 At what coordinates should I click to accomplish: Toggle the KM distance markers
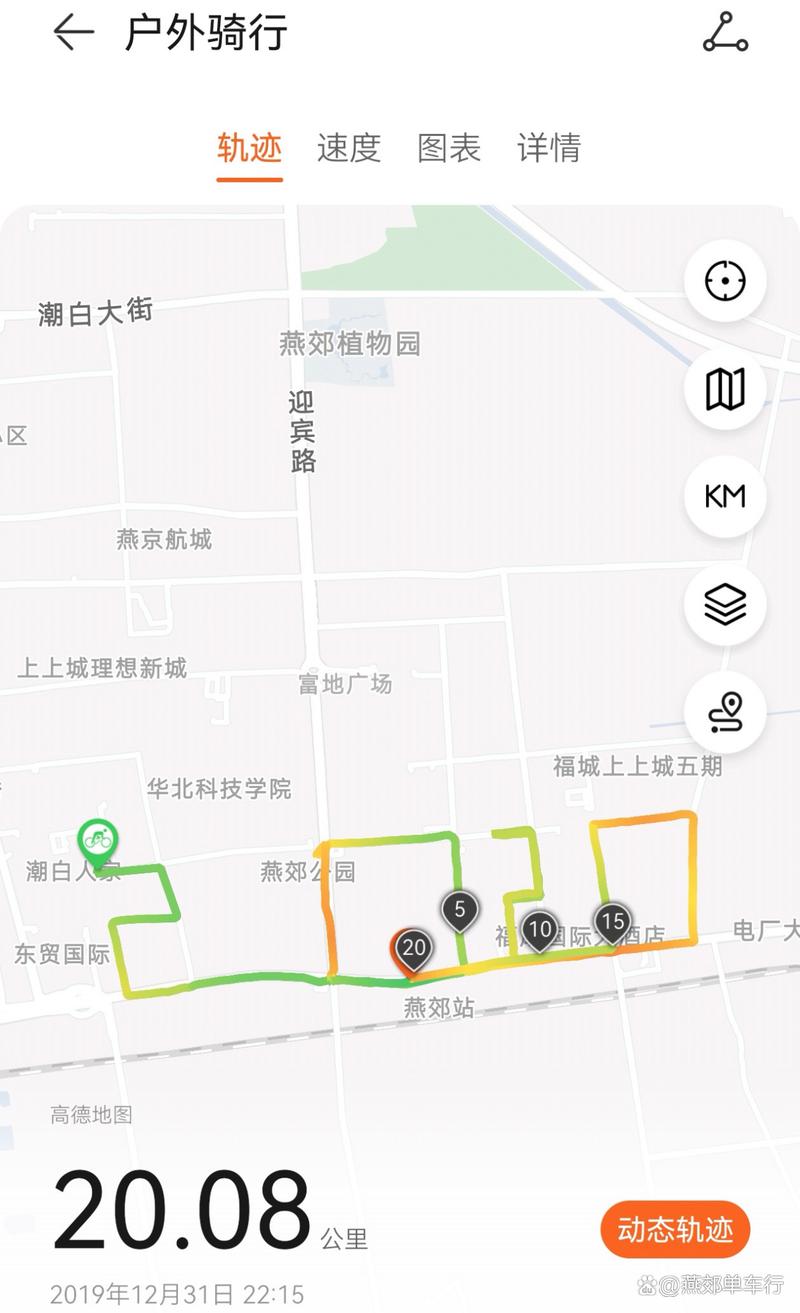click(725, 497)
